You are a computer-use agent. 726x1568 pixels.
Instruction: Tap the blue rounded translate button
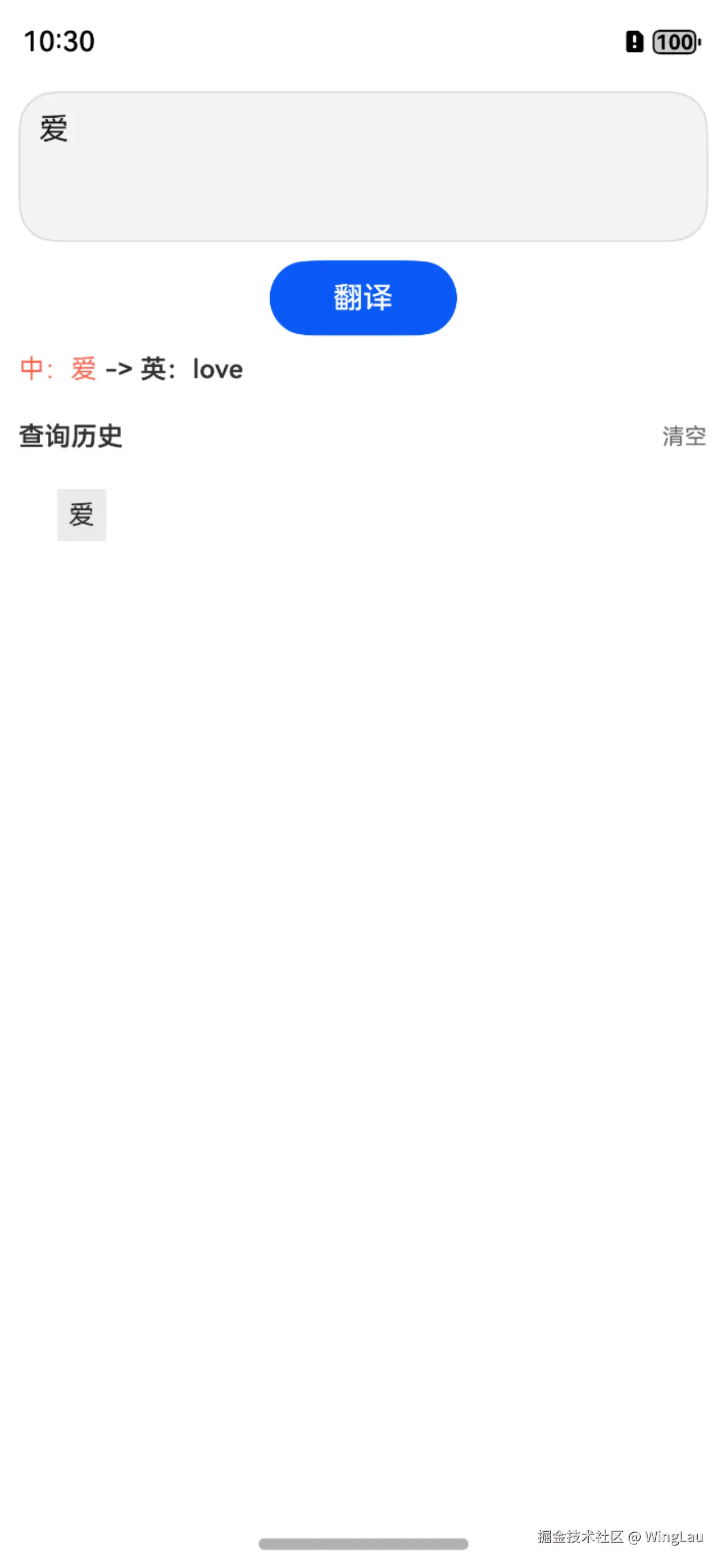(x=362, y=297)
